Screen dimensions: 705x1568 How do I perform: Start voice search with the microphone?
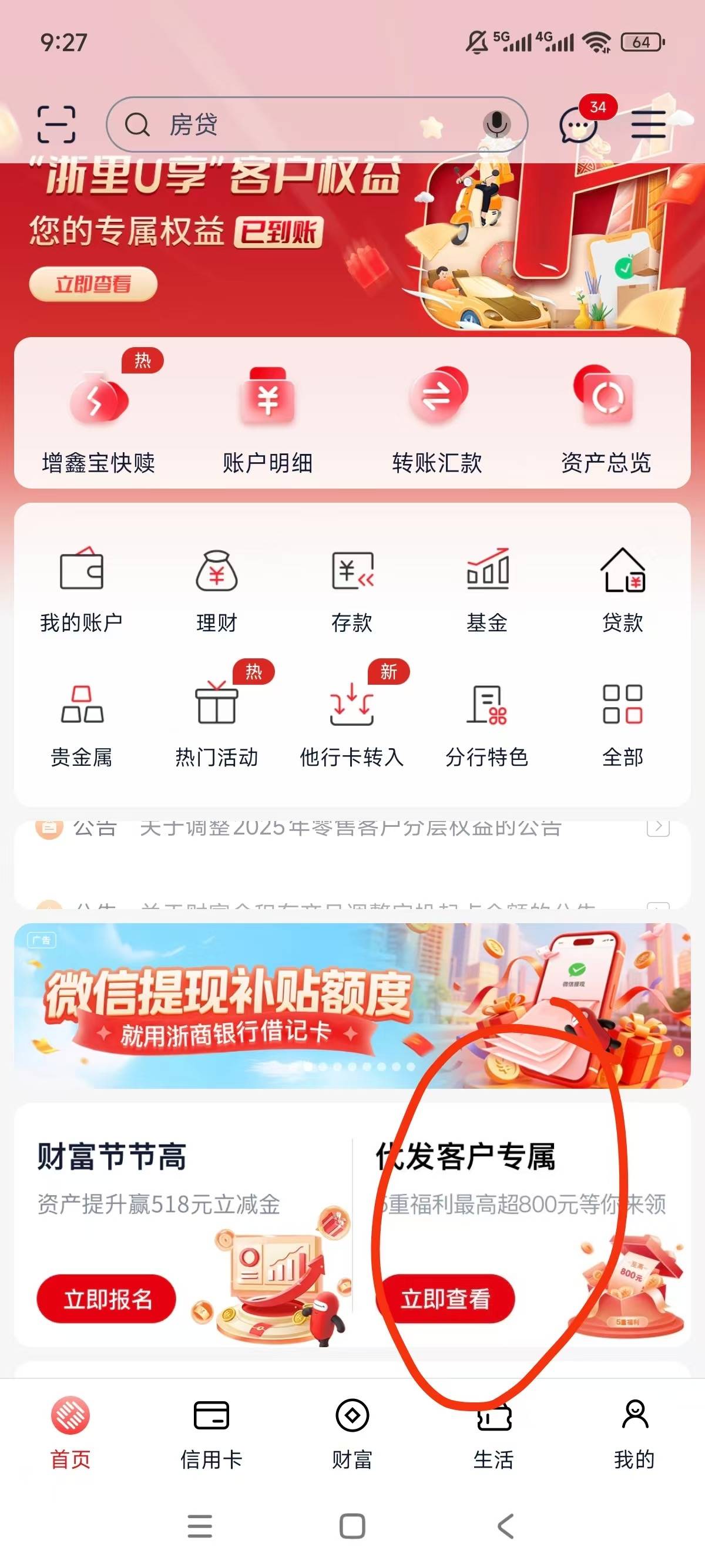click(497, 125)
